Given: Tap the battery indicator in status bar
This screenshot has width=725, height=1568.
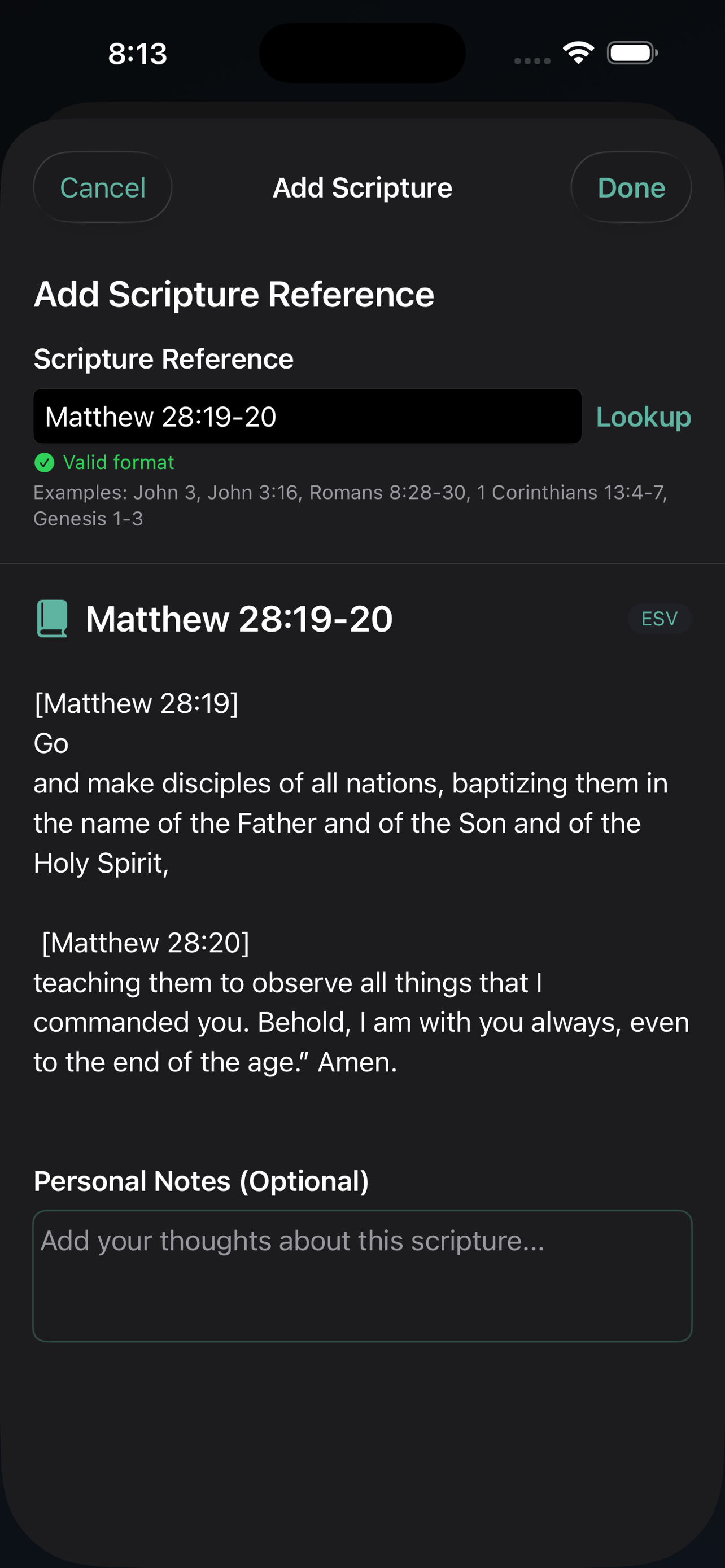Looking at the screenshot, I should click(x=631, y=53).
